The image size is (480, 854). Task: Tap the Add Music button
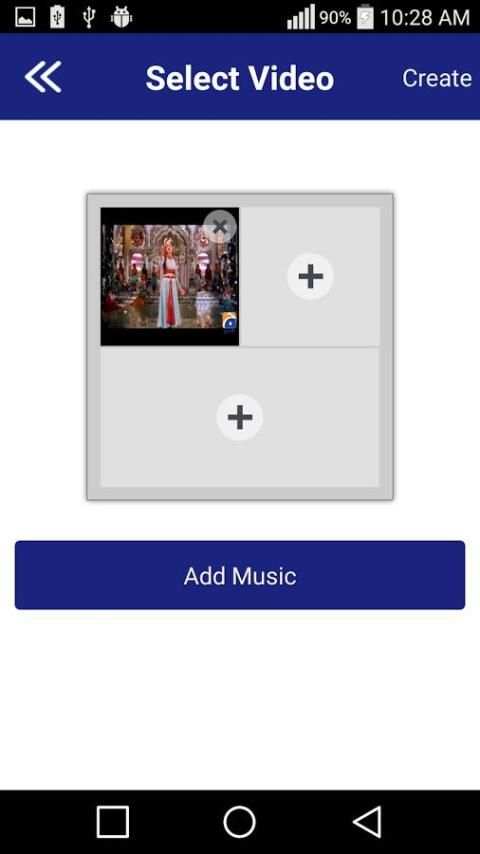[x=240, y=575]
